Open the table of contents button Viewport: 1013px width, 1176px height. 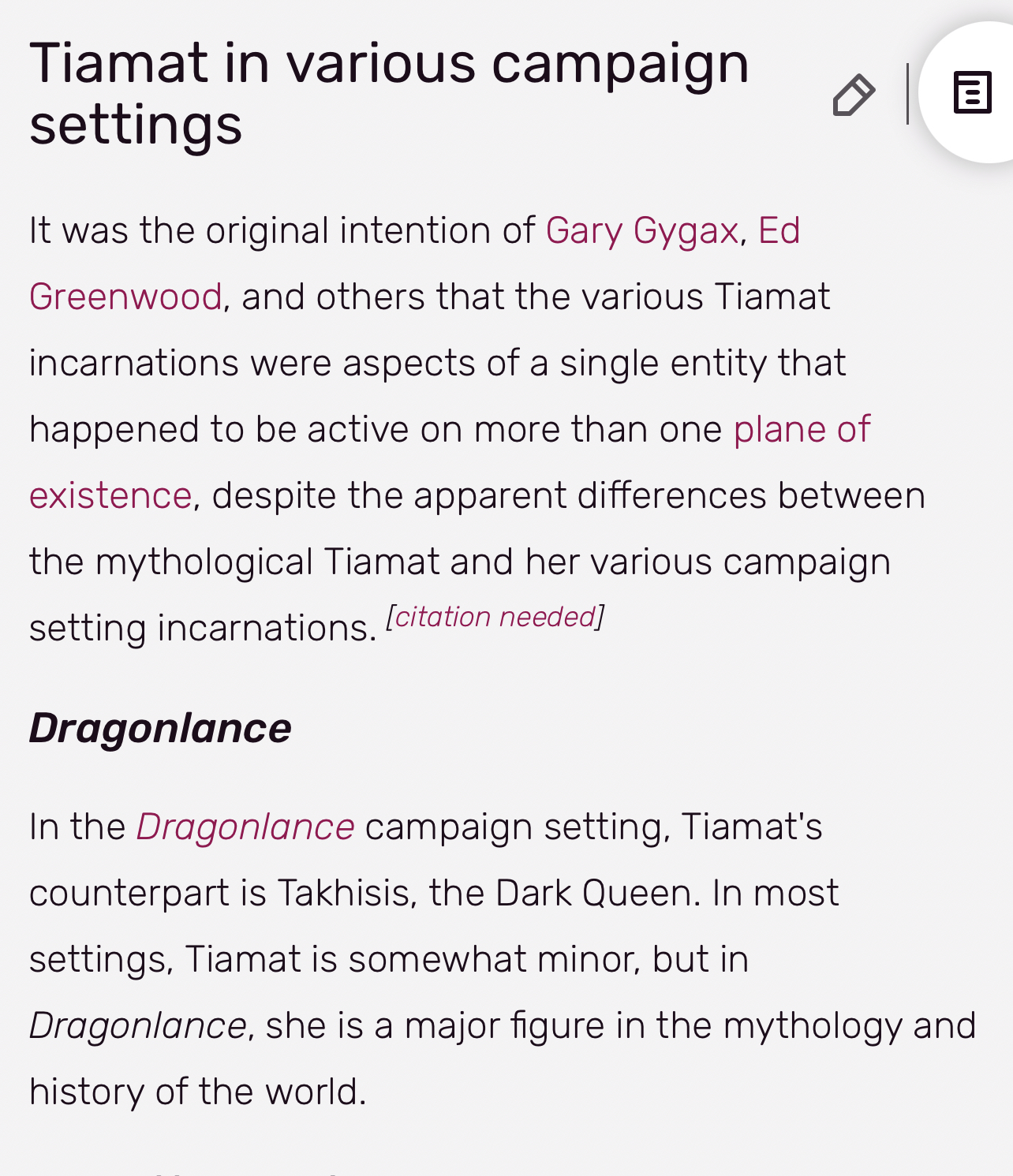click(972, 93)
